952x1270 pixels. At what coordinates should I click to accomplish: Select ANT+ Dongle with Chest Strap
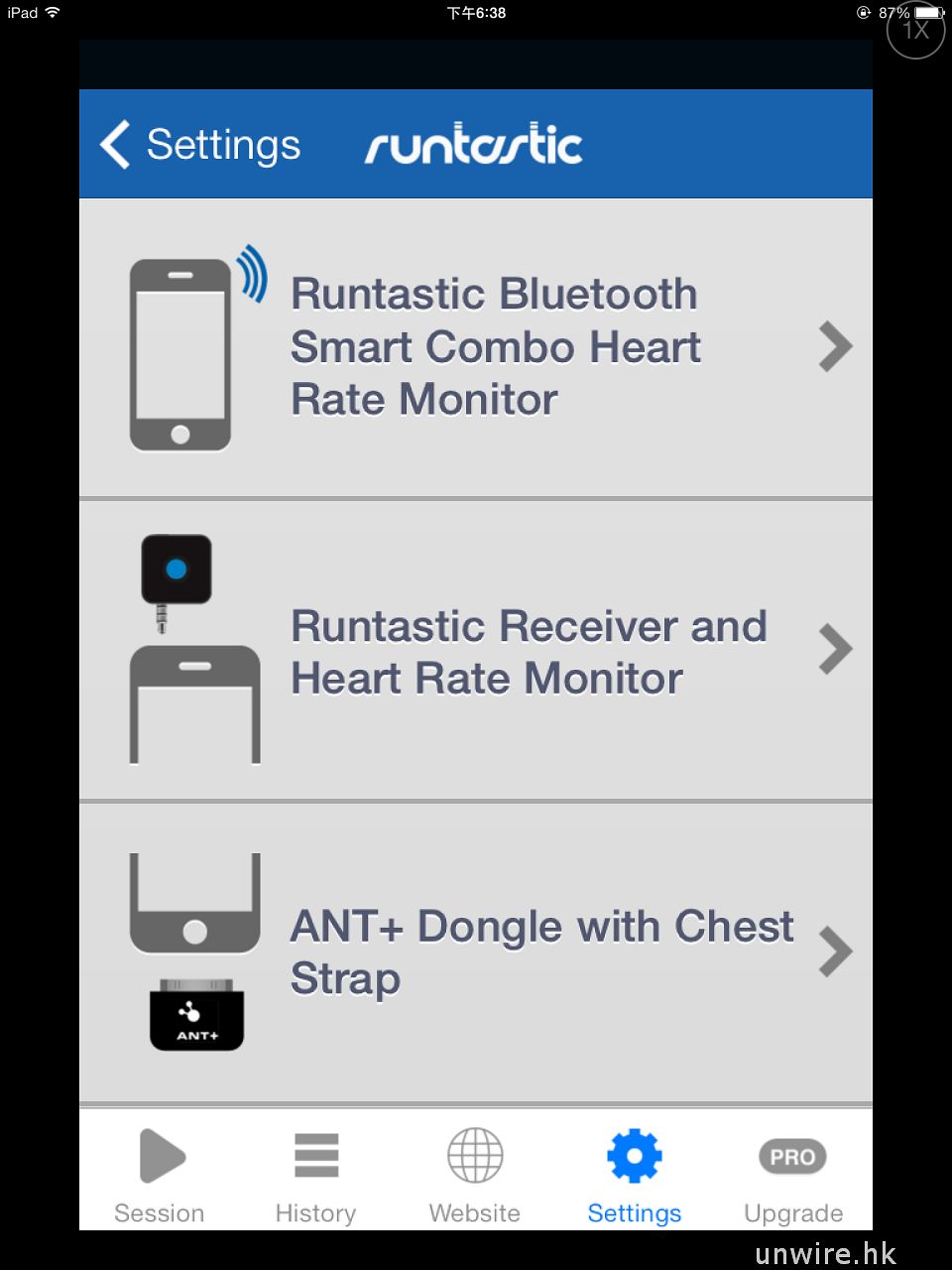click(x=476, y=952)
